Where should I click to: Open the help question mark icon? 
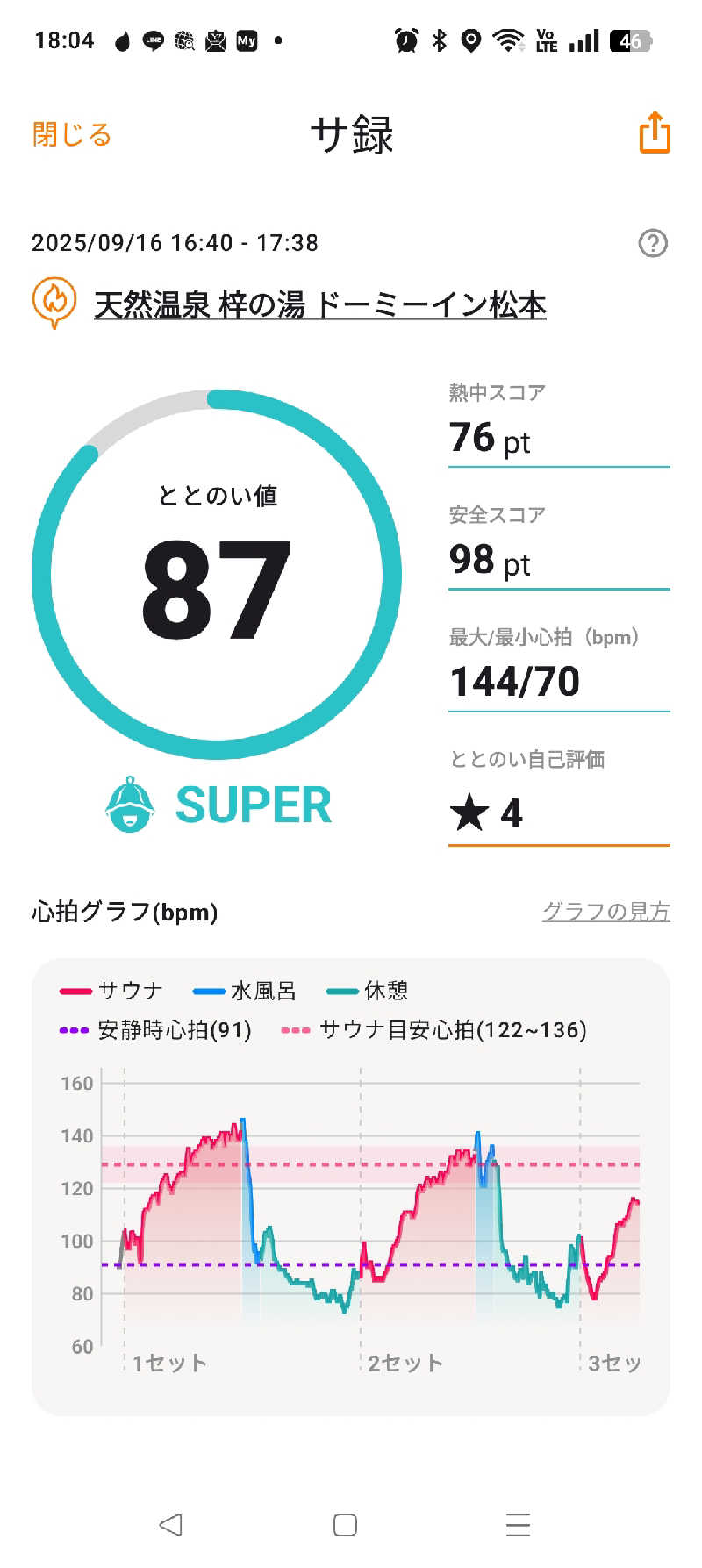652,243
